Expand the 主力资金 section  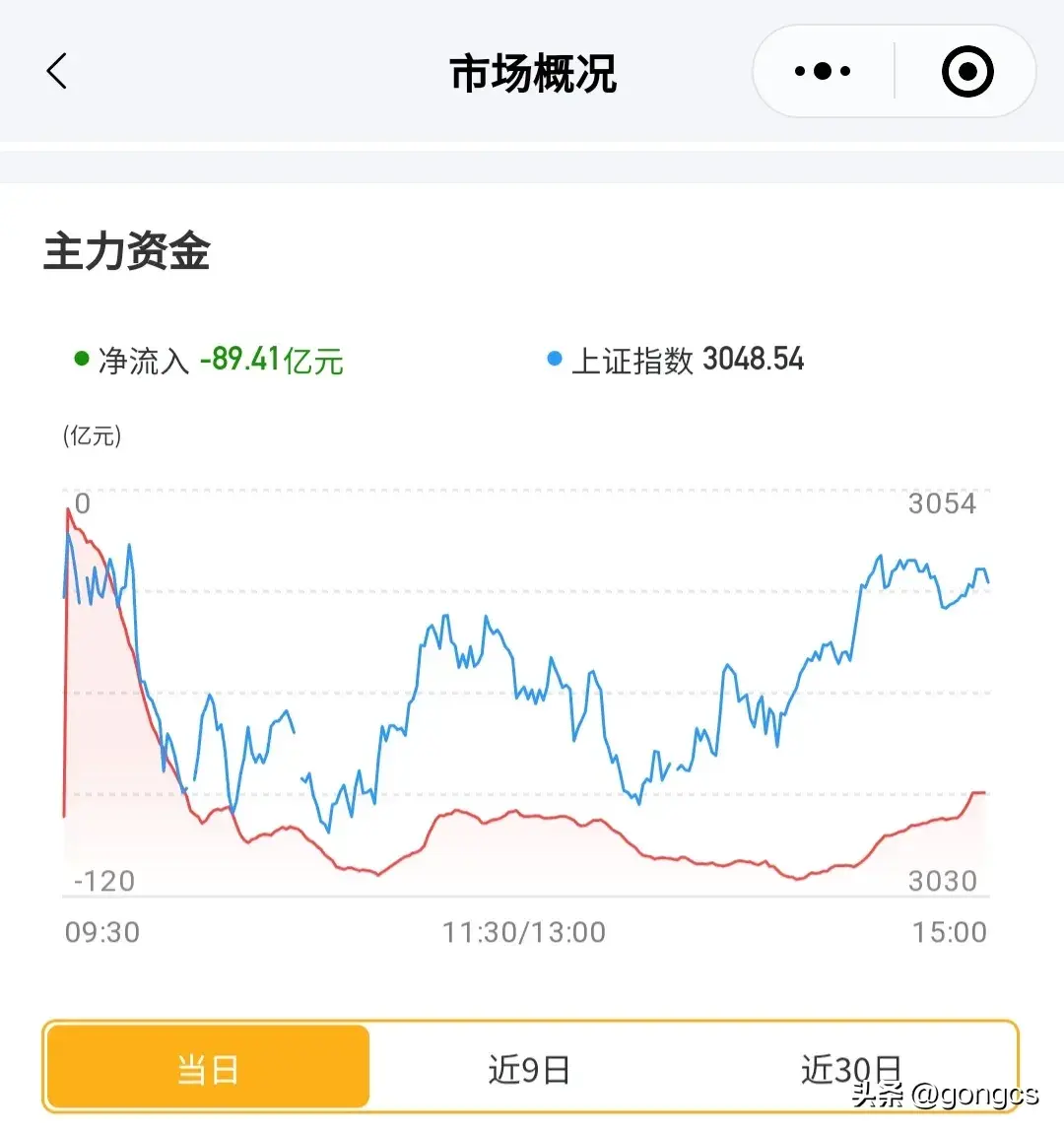tap(127, 251)
